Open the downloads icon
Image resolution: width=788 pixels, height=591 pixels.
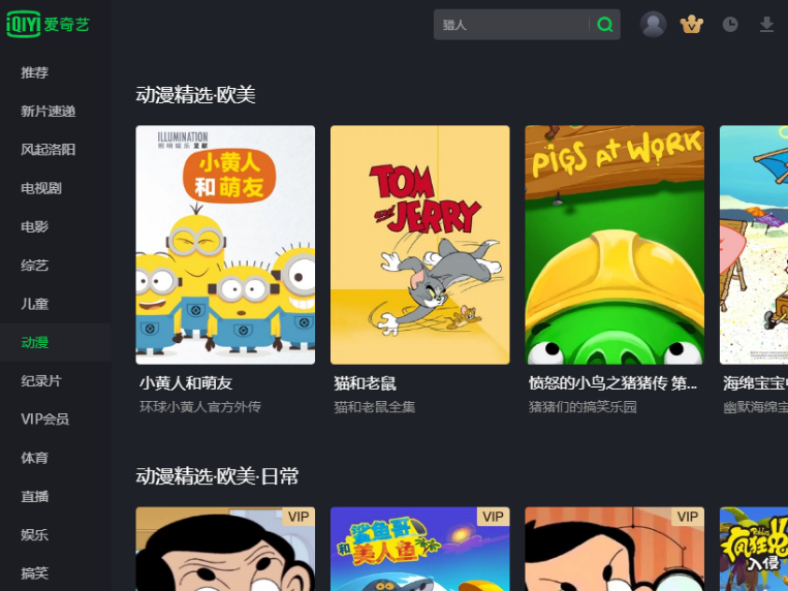767,25
